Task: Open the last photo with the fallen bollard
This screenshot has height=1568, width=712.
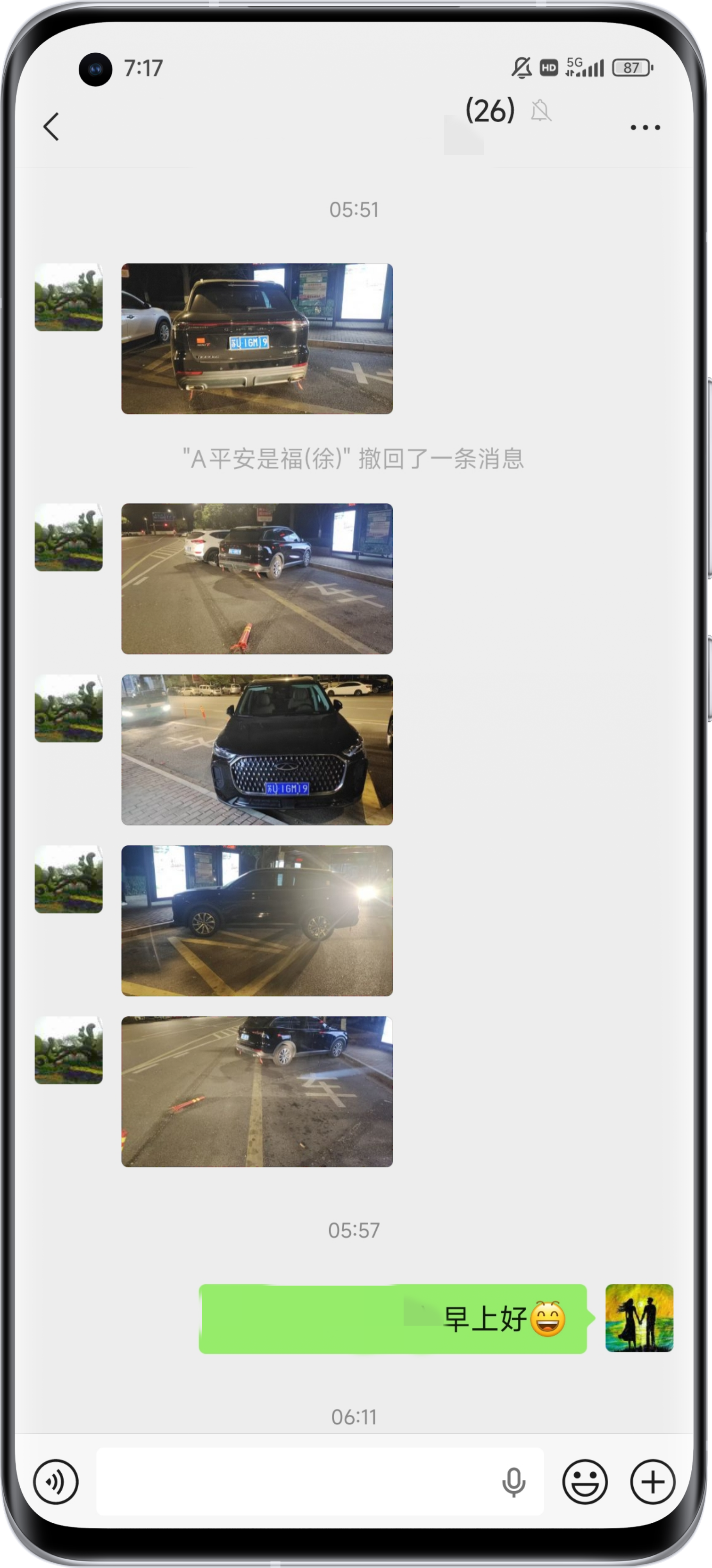Action: coord(257,1091)
